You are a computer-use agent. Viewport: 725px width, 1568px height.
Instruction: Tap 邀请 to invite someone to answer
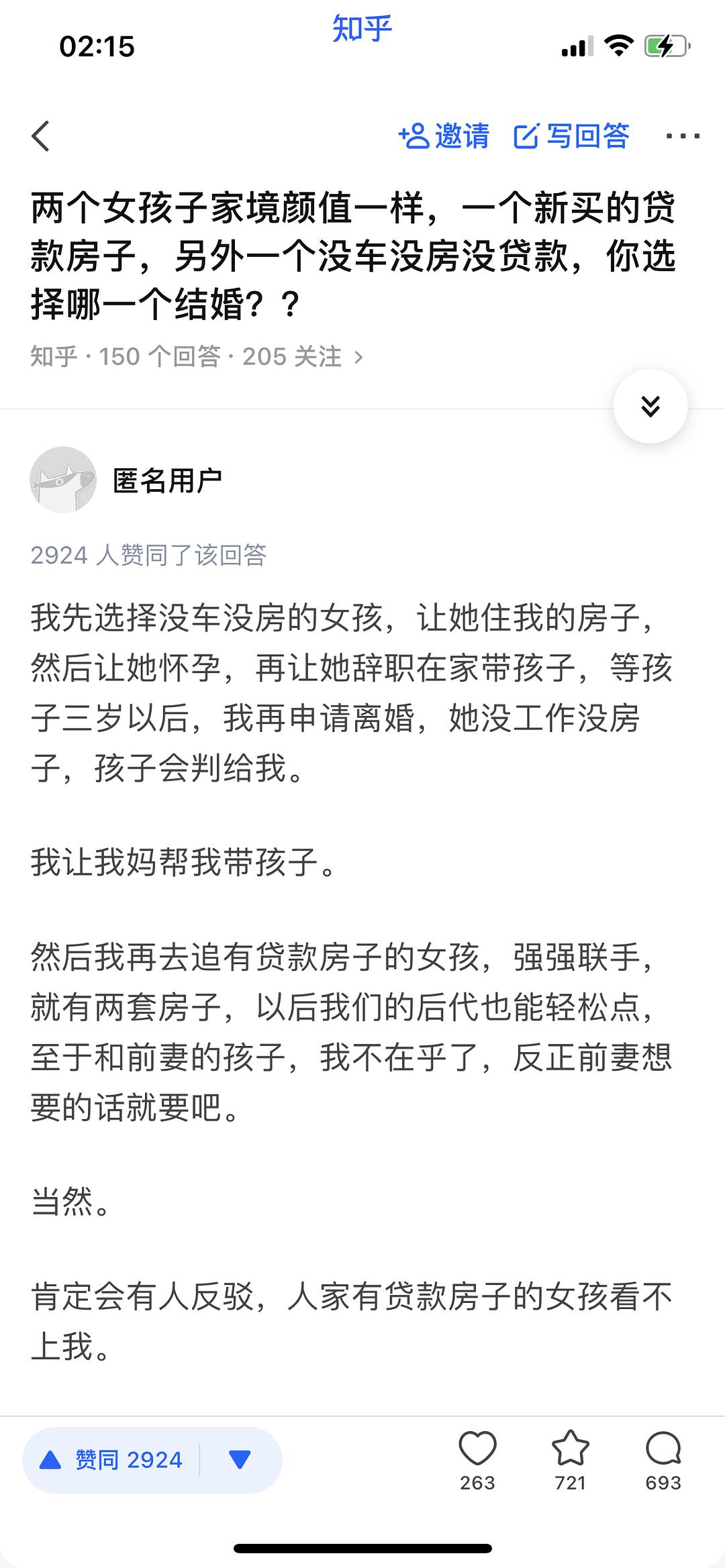click(444, 136)
